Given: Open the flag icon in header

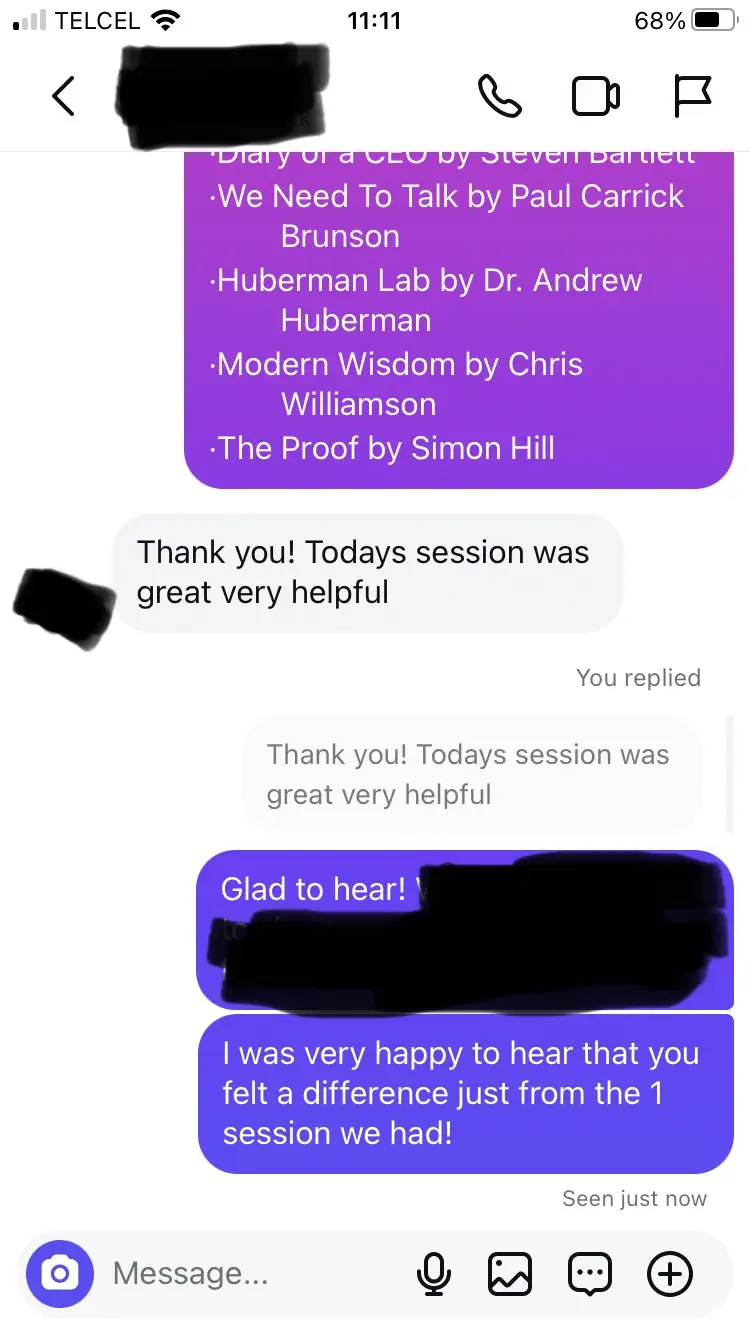Looking at the screenshot, I should click(691, 96).
